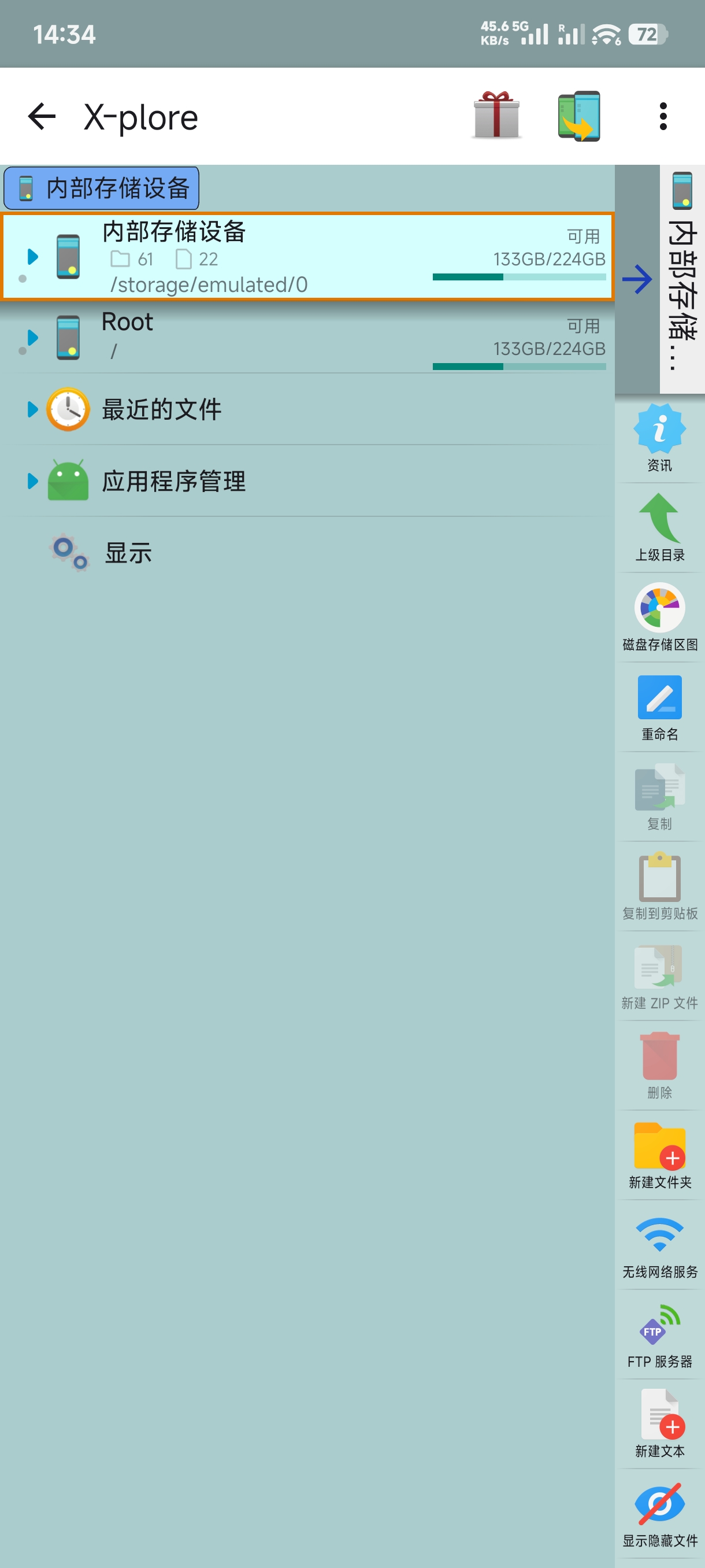Start the FTP 服务器 from sidebar
Viewport: 705px width, 1568px height.
pos(659,1333)
